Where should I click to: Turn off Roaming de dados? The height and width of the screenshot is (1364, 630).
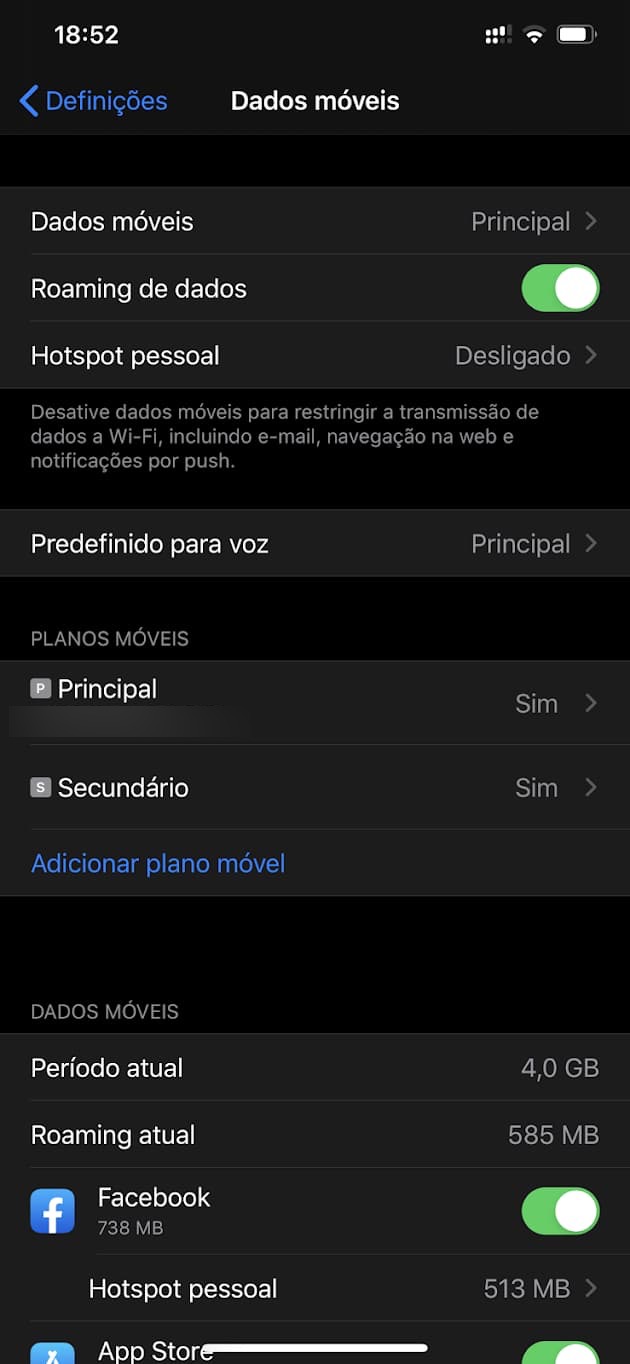point(560,289)
